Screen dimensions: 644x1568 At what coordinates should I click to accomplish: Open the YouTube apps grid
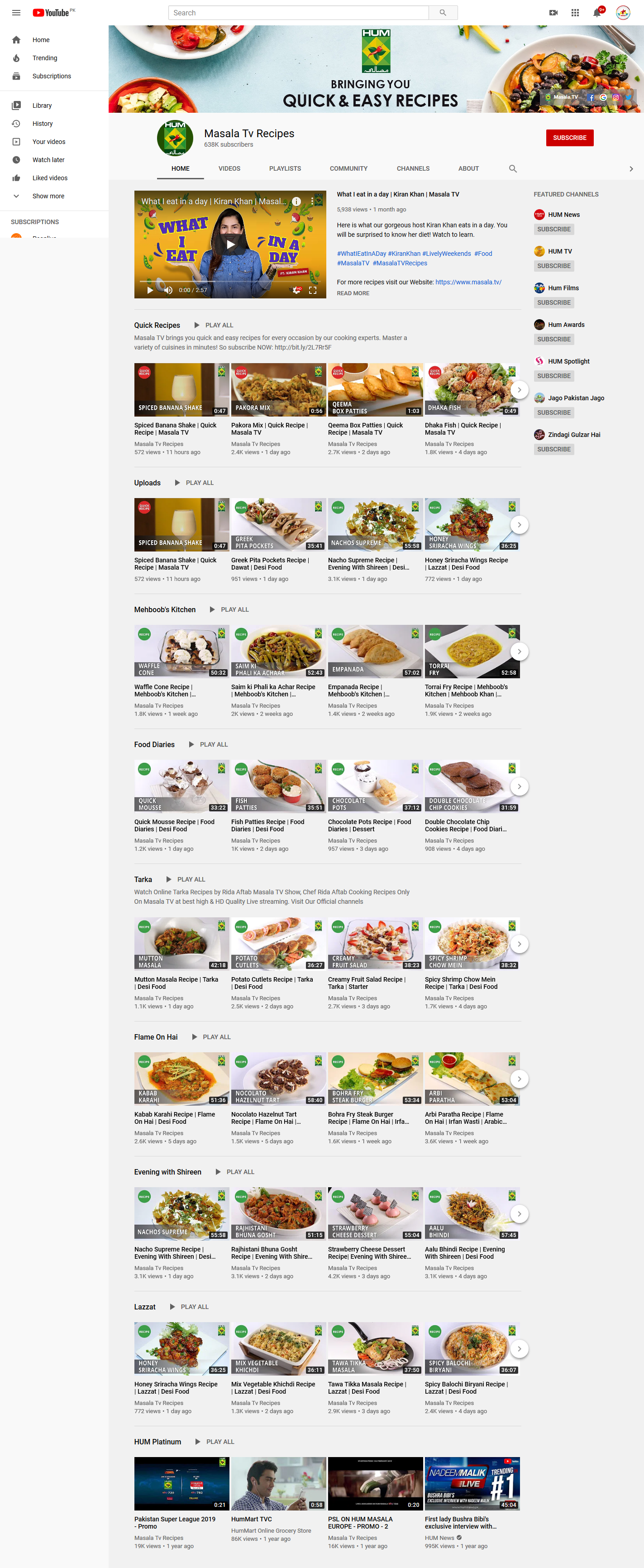(575, 13)
